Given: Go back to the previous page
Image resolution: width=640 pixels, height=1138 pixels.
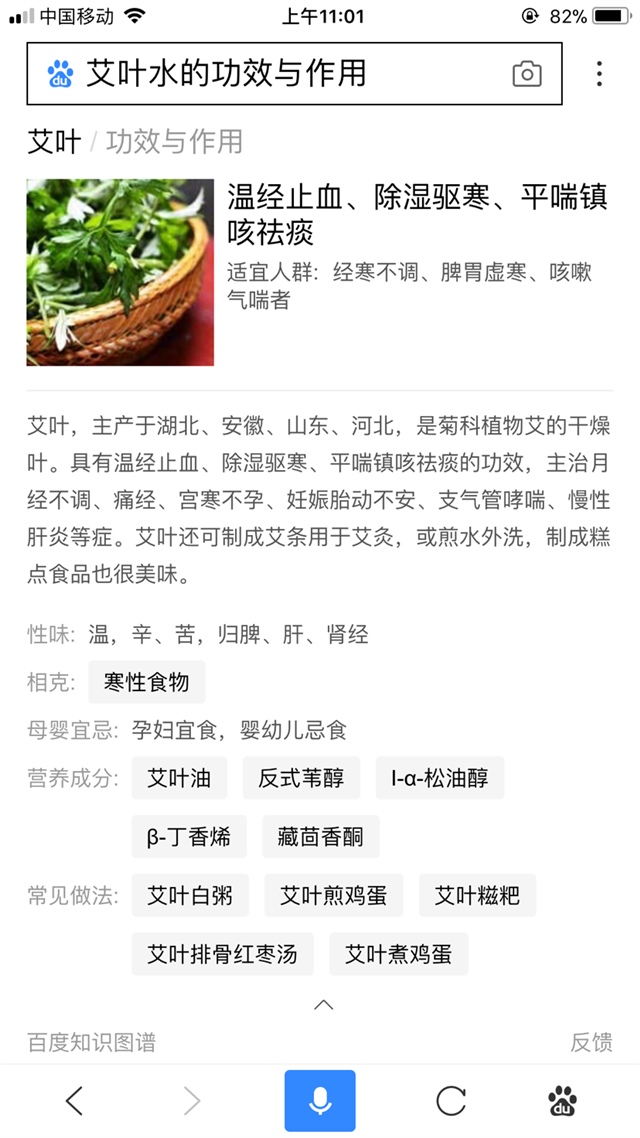Looking at the screenshot, I should tap(74, 1101).
